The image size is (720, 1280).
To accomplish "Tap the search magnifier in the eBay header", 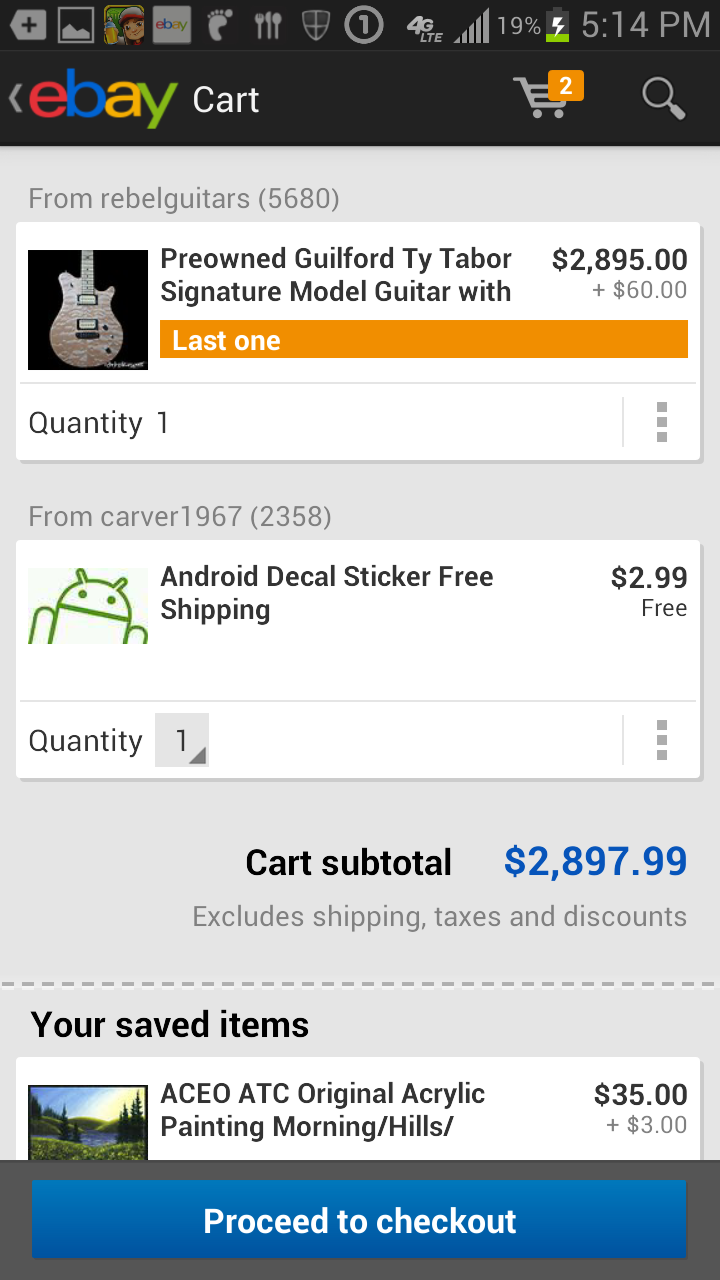I will (x=661, y=98).
